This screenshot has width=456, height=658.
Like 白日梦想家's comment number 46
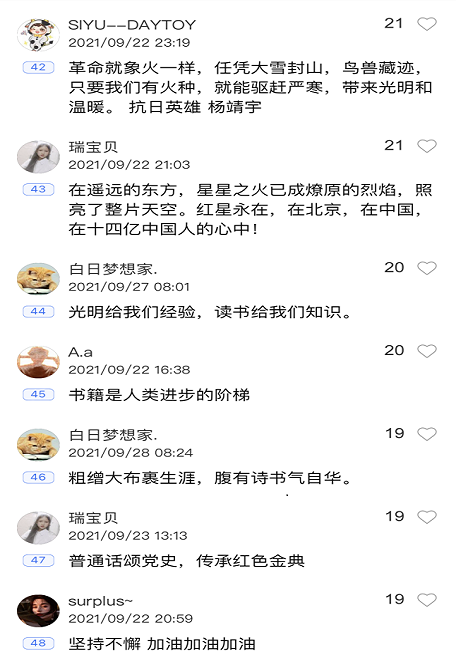point(427,434)
